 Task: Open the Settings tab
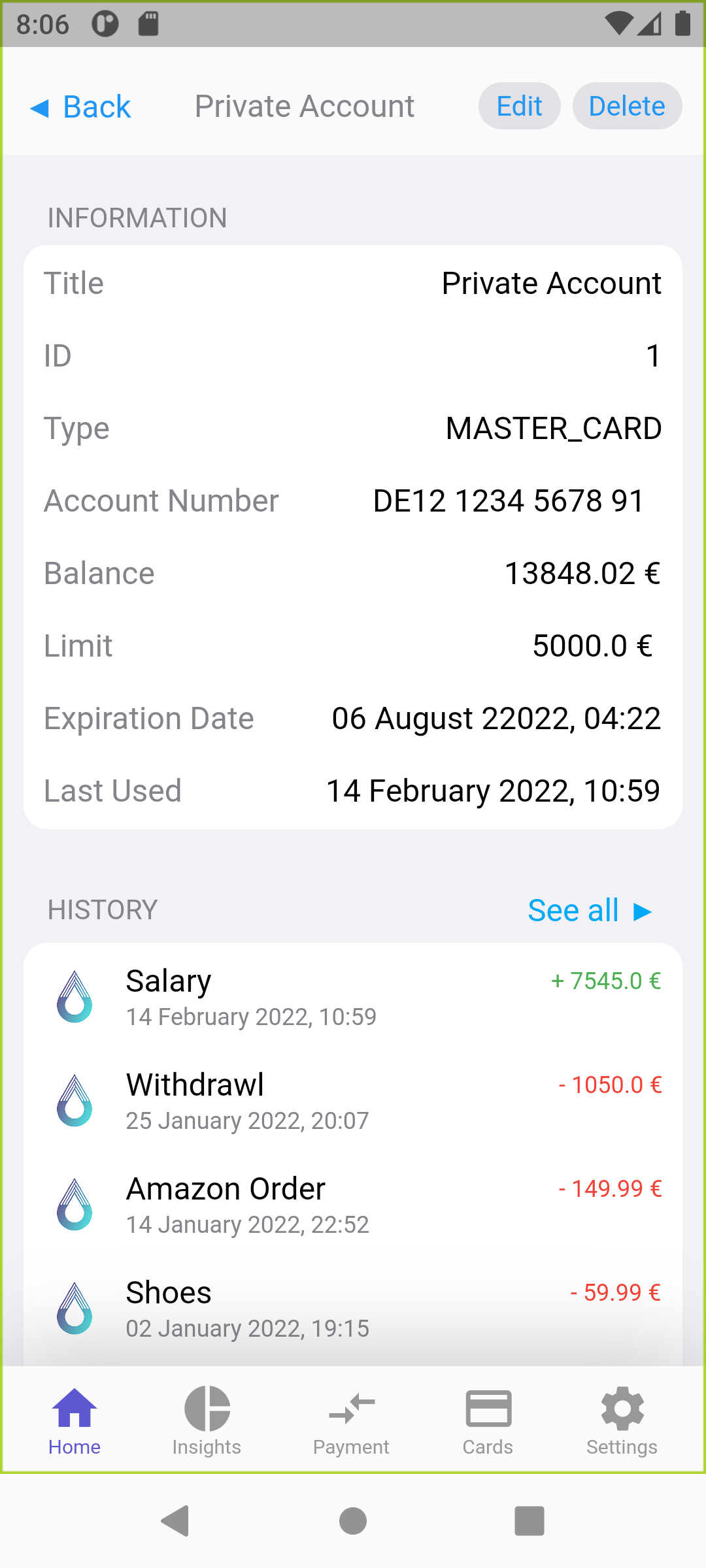[x=622, y=1420]
